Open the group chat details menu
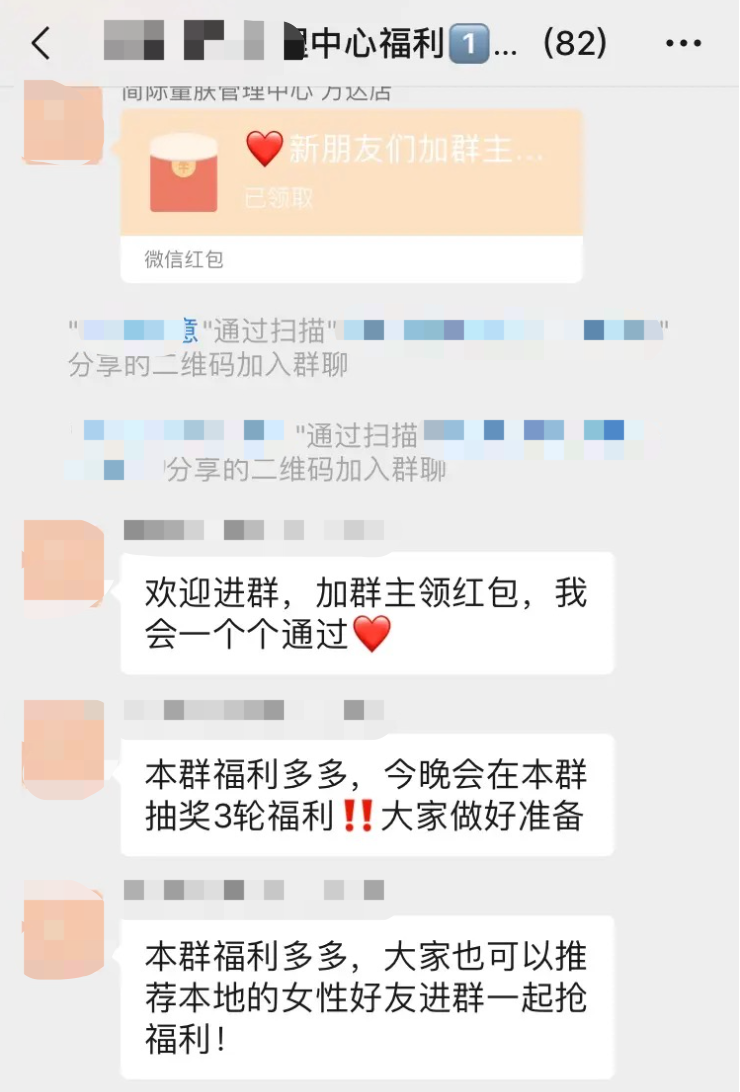Viewport: 740px width, 1092px height. point(683,44)
